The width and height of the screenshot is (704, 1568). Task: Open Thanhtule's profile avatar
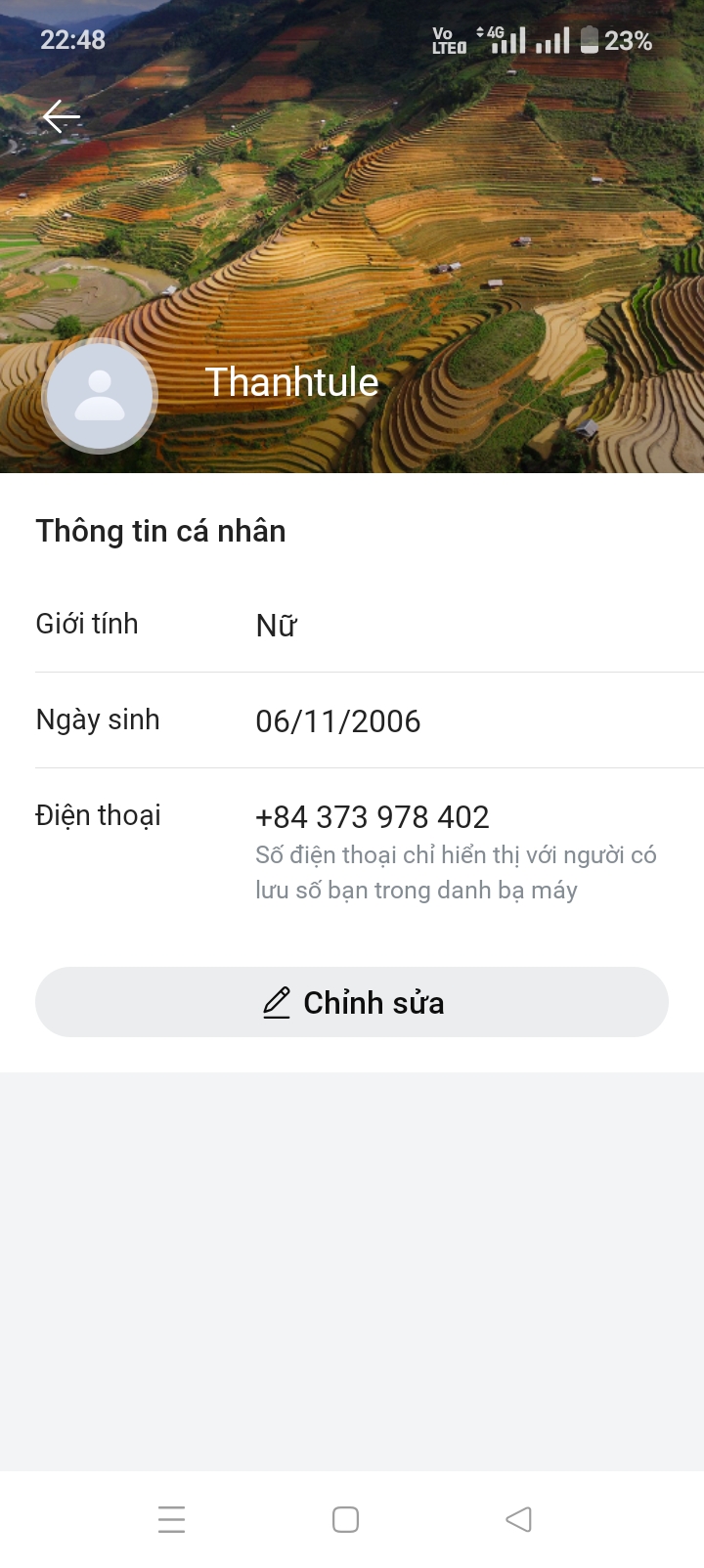[x=100, y=396]
